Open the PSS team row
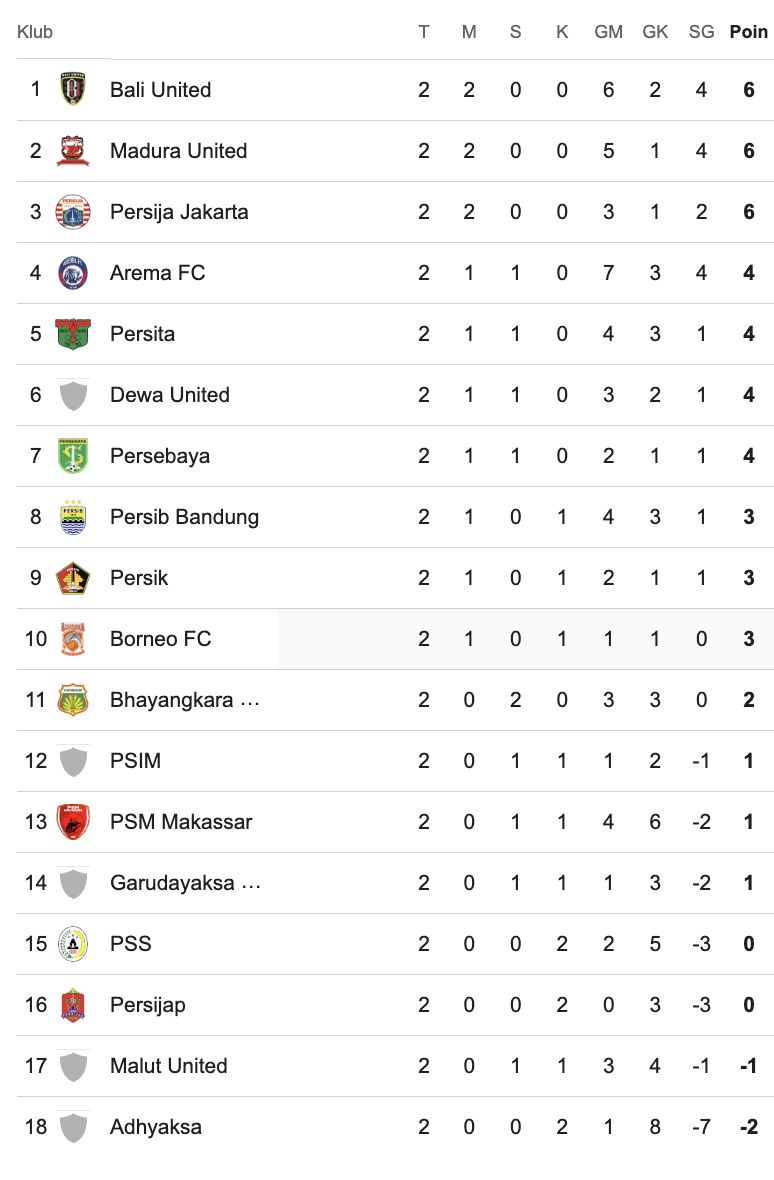The image size is (774, 1180). coord(395,944)
